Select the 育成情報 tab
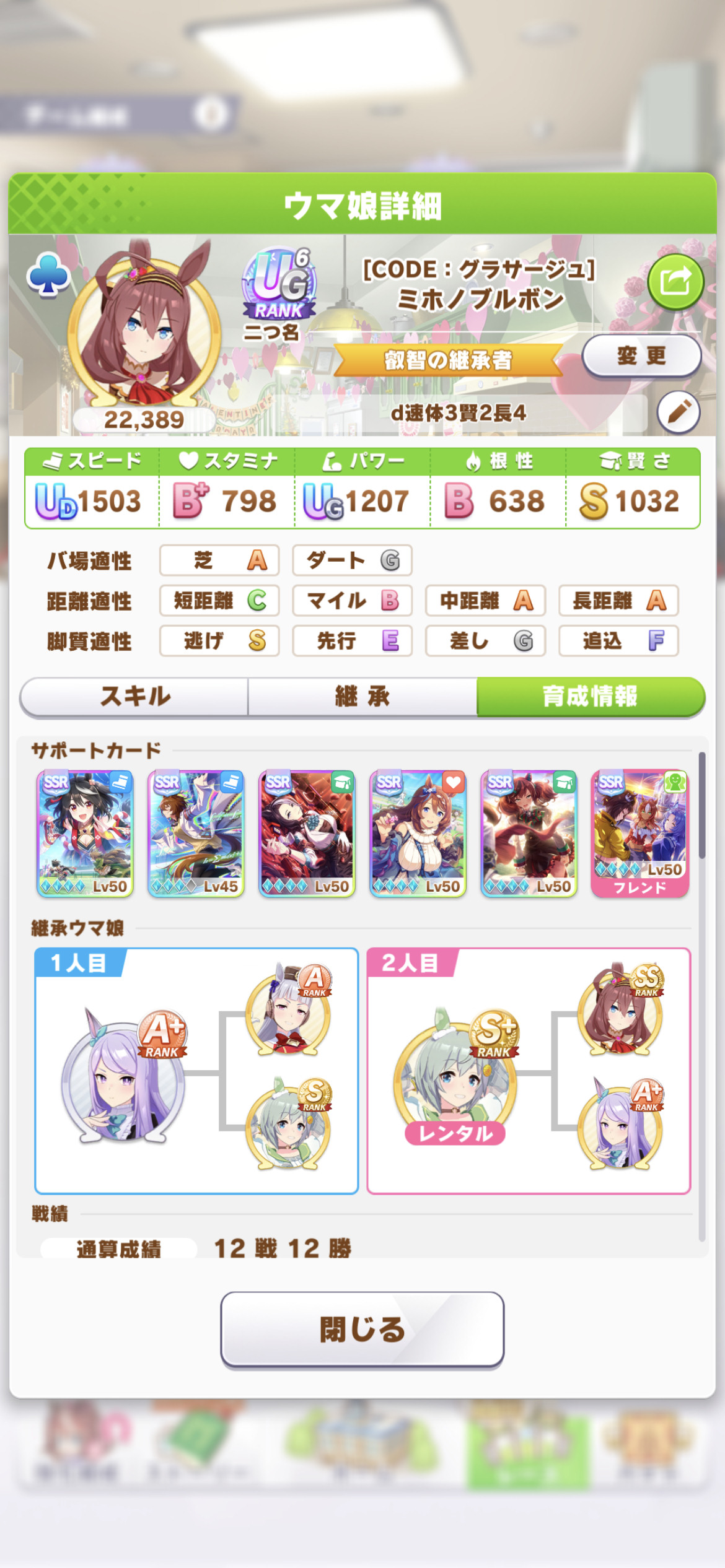 pyautogui.click(x=591, y=696)
